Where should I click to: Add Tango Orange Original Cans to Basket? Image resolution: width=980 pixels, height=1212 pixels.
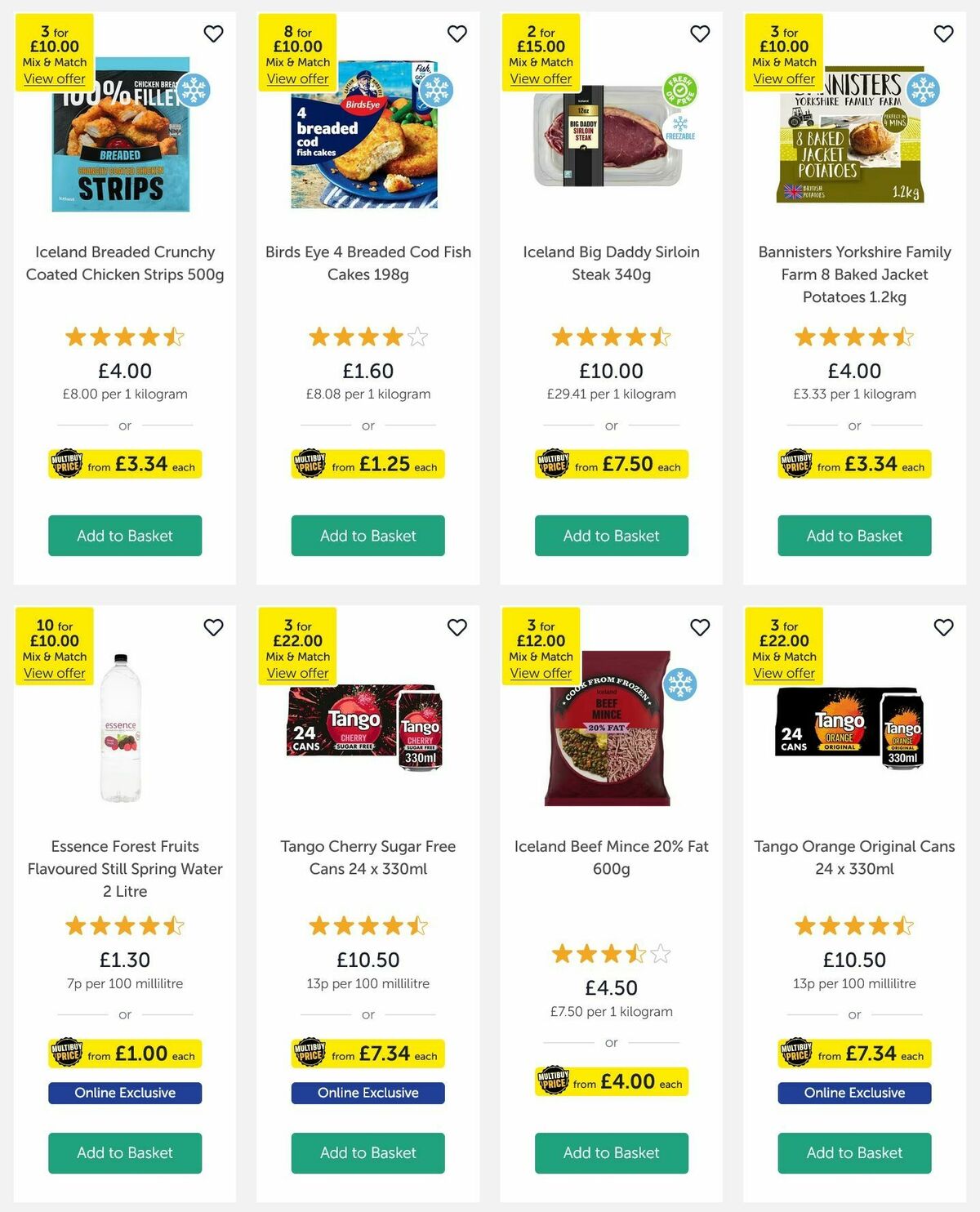click(853, 1153)
